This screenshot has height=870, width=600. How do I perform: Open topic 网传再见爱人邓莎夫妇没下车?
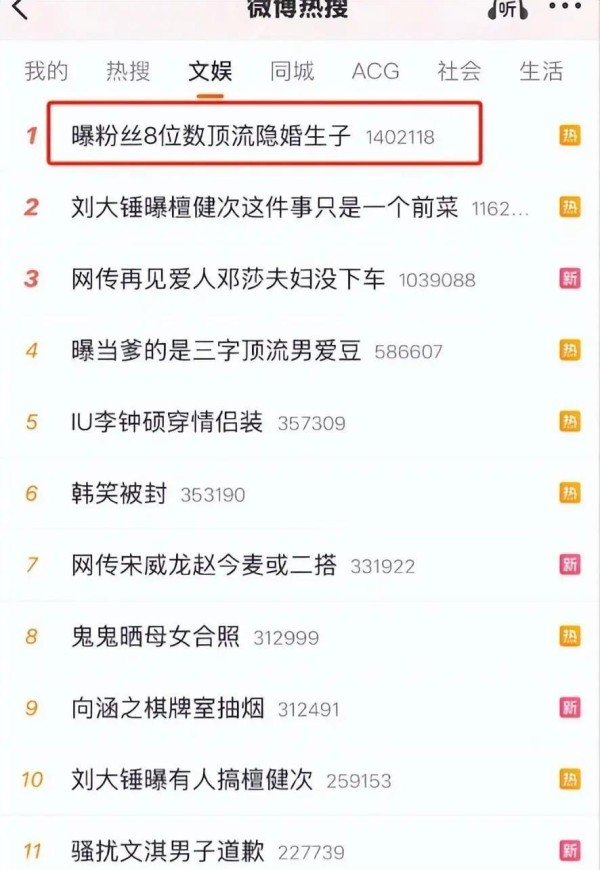(x=228, y=279)
